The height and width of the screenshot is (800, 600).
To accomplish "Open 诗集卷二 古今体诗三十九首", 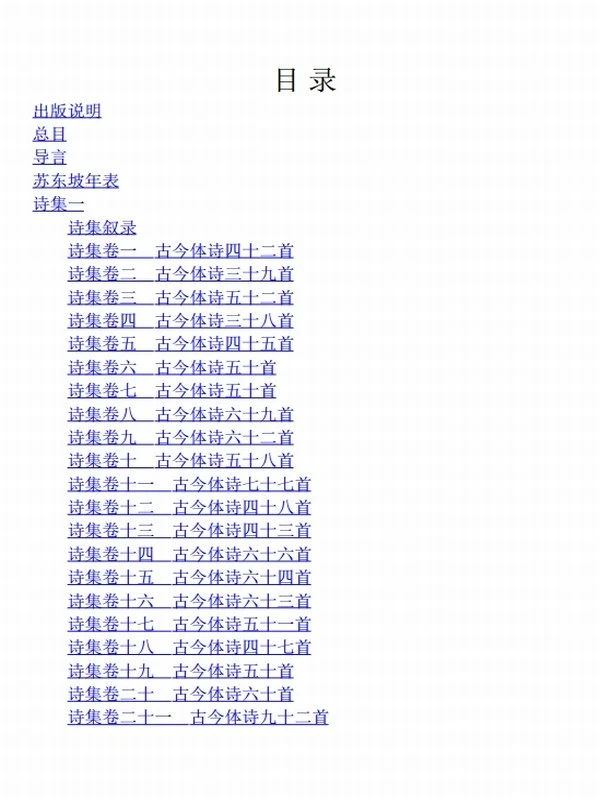I will (x=180, y=274).
